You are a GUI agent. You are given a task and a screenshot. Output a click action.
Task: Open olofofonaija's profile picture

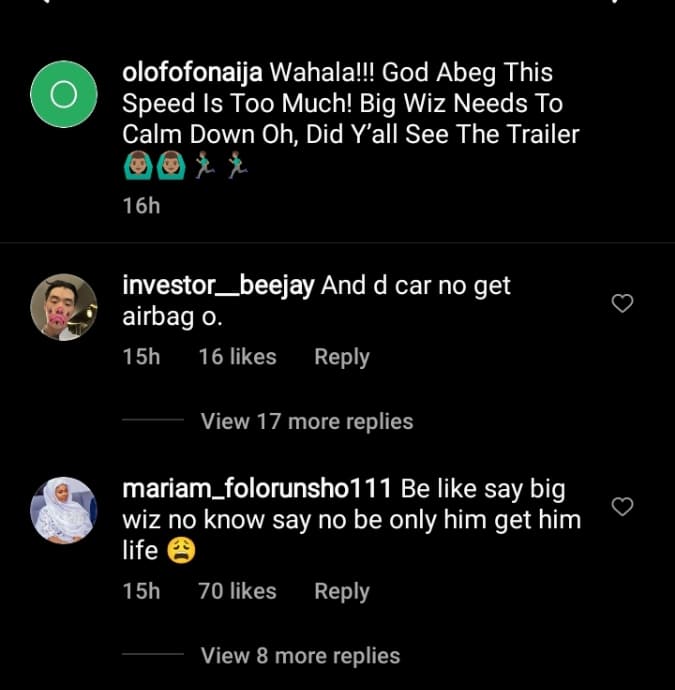[x=63, y=95]
